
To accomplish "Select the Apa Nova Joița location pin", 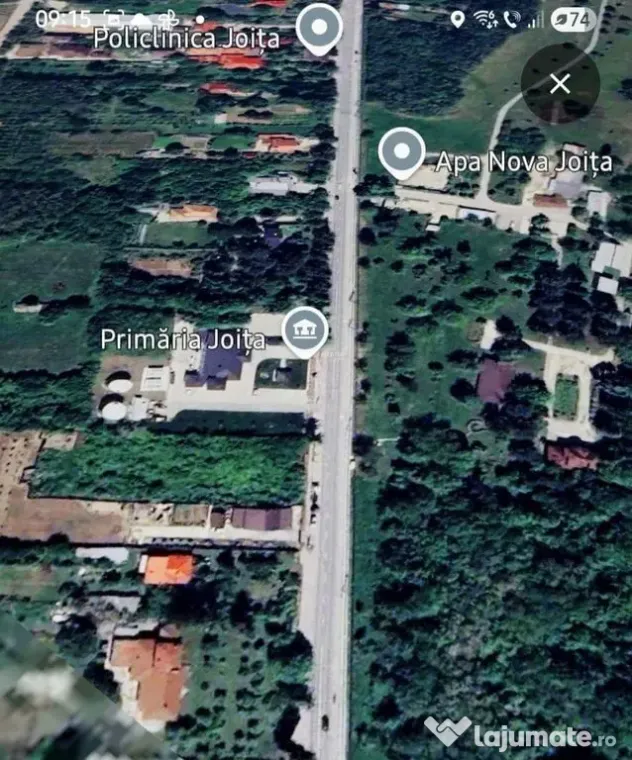I will pos(402,153).
